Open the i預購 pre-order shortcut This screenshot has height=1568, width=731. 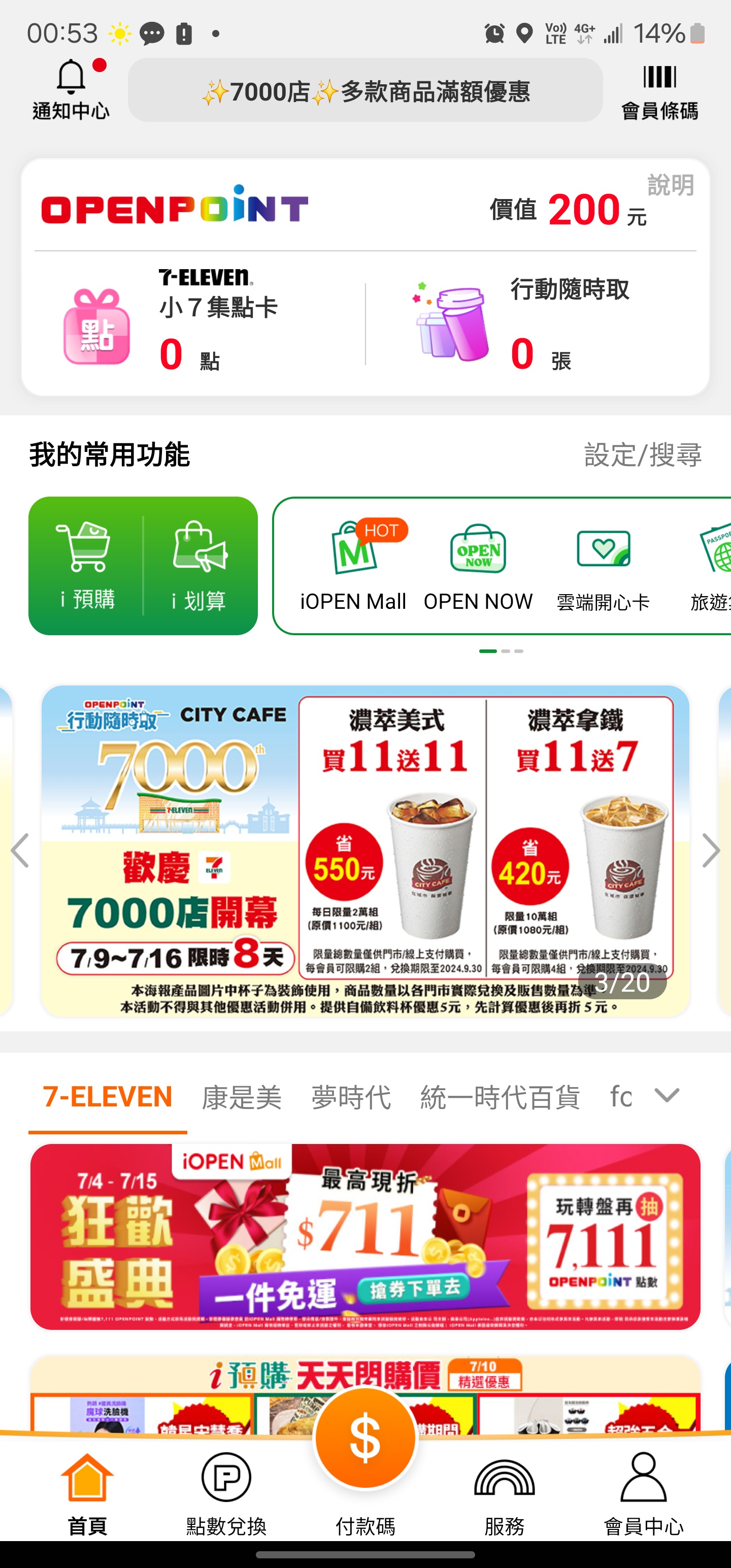(87, 566)
